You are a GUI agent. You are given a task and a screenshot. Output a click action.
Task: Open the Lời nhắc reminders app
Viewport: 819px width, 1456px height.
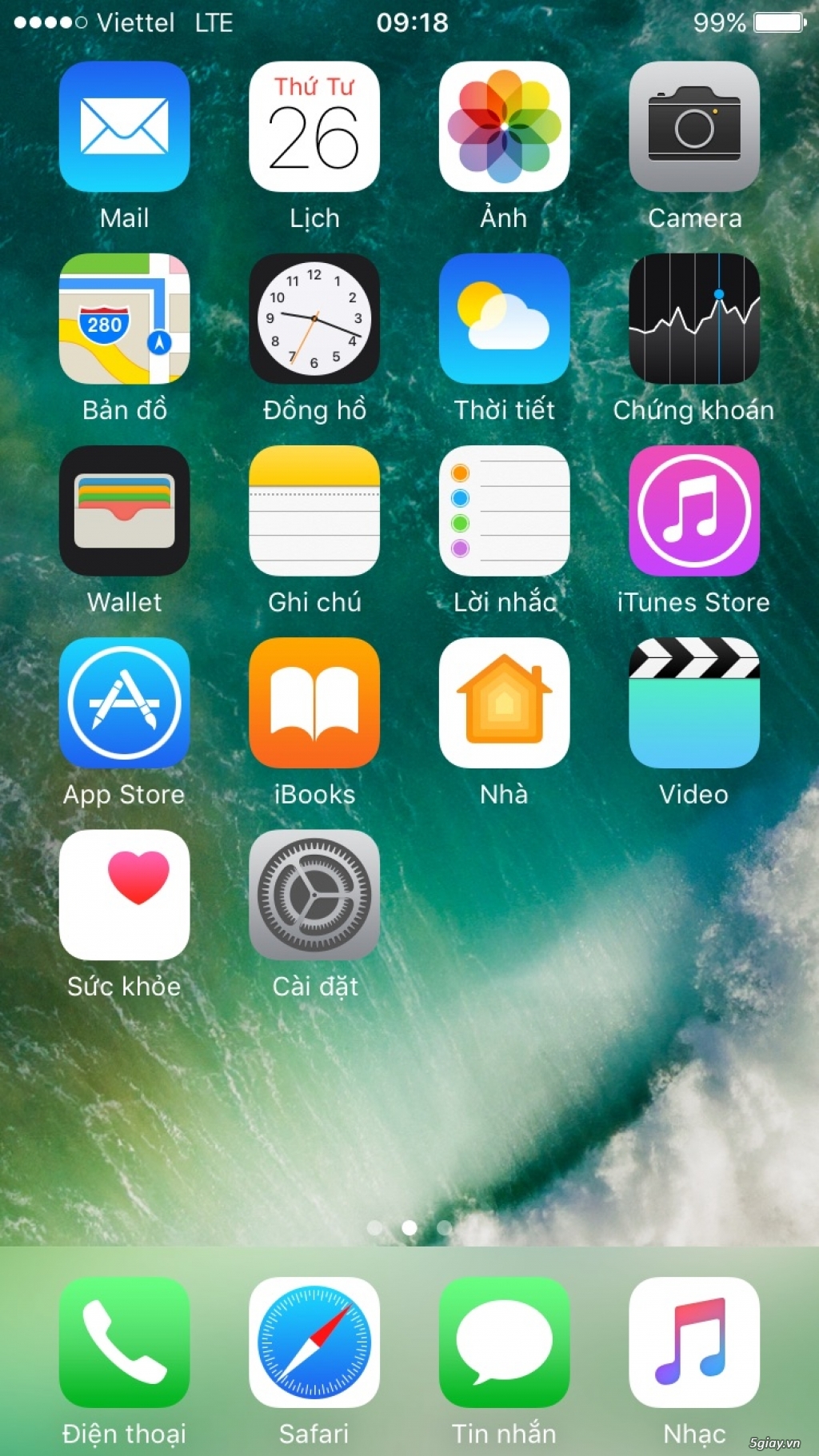coord(504,510)
